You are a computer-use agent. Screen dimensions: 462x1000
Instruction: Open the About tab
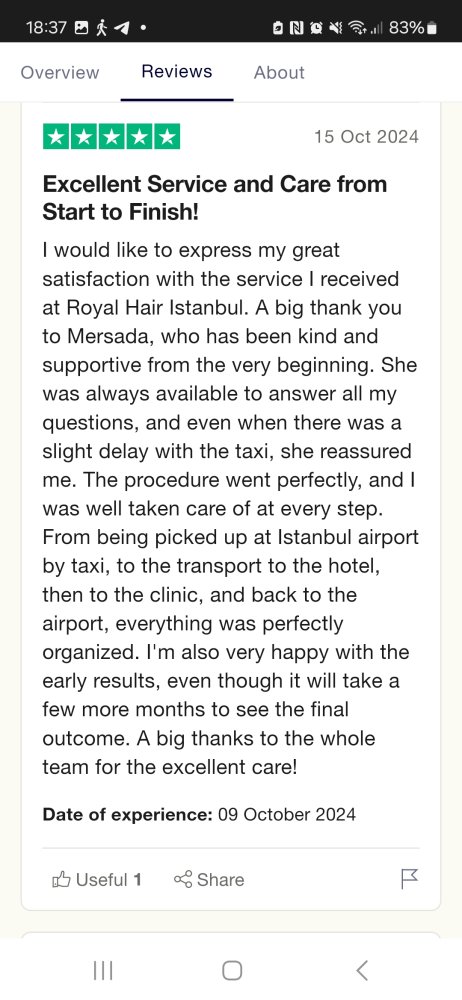click(x=279, y=72)
